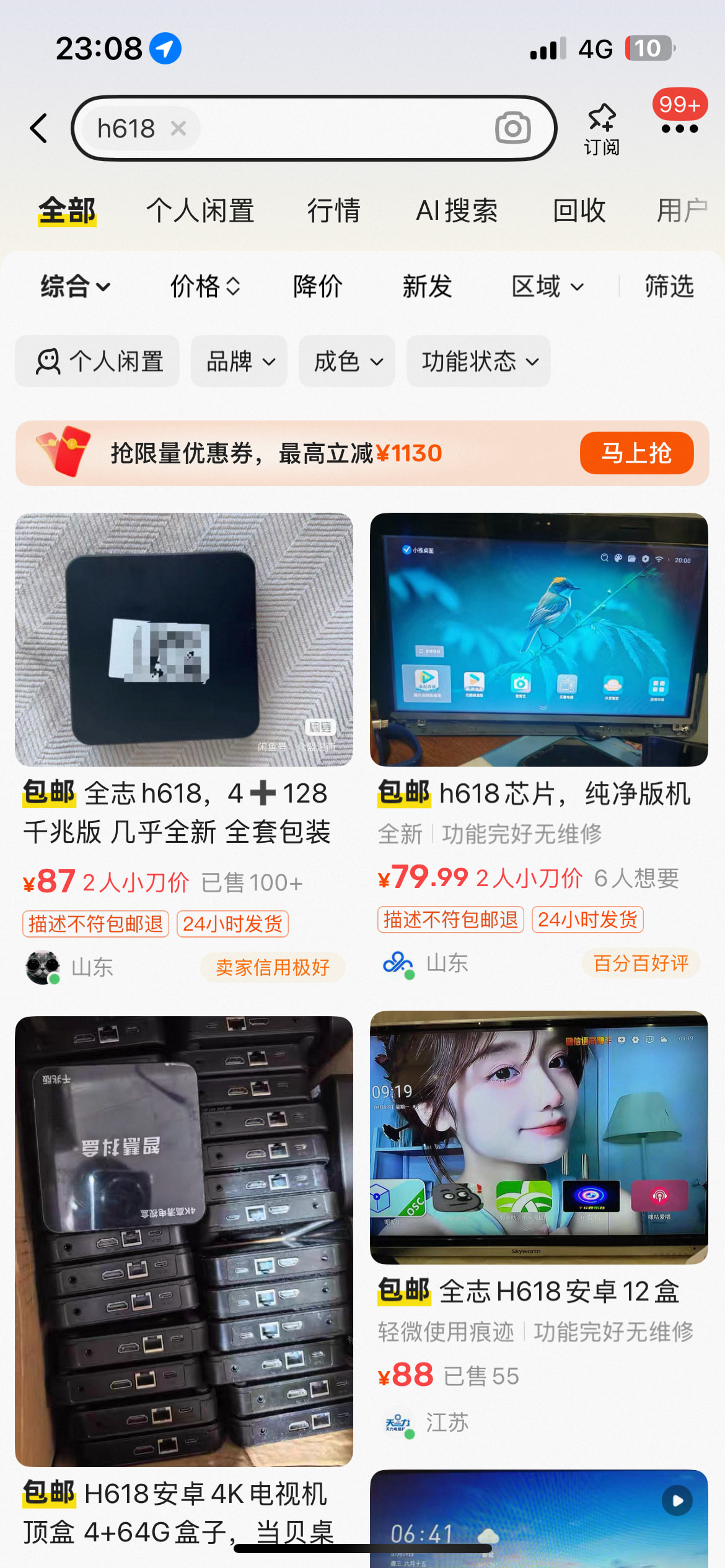The height and width of the screenshot is (1568, 725).
Task: Open camera image search
Action: point(512,128)
